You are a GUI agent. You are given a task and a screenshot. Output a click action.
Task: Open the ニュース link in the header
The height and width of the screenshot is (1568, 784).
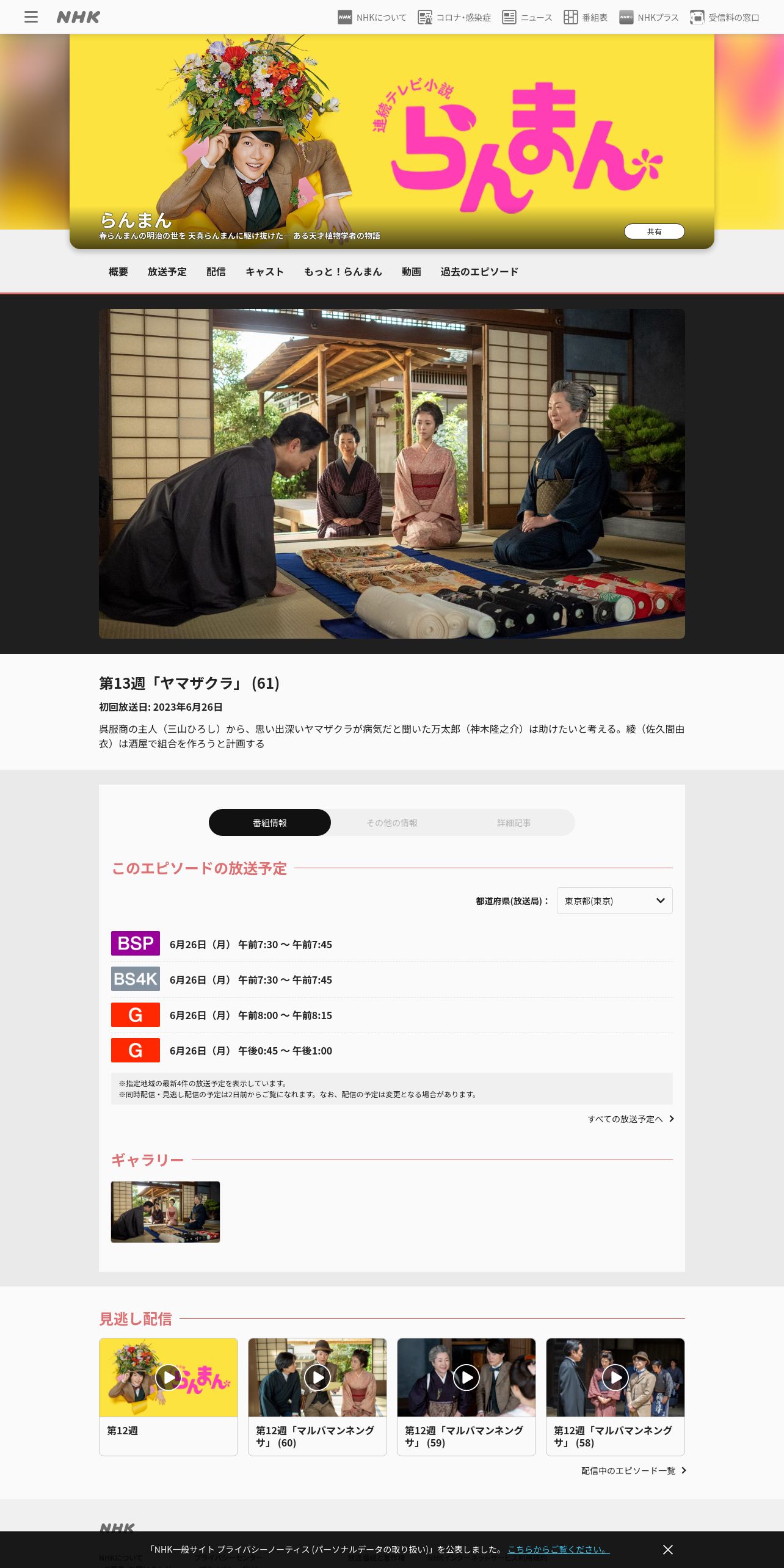[x=527, y=17]
